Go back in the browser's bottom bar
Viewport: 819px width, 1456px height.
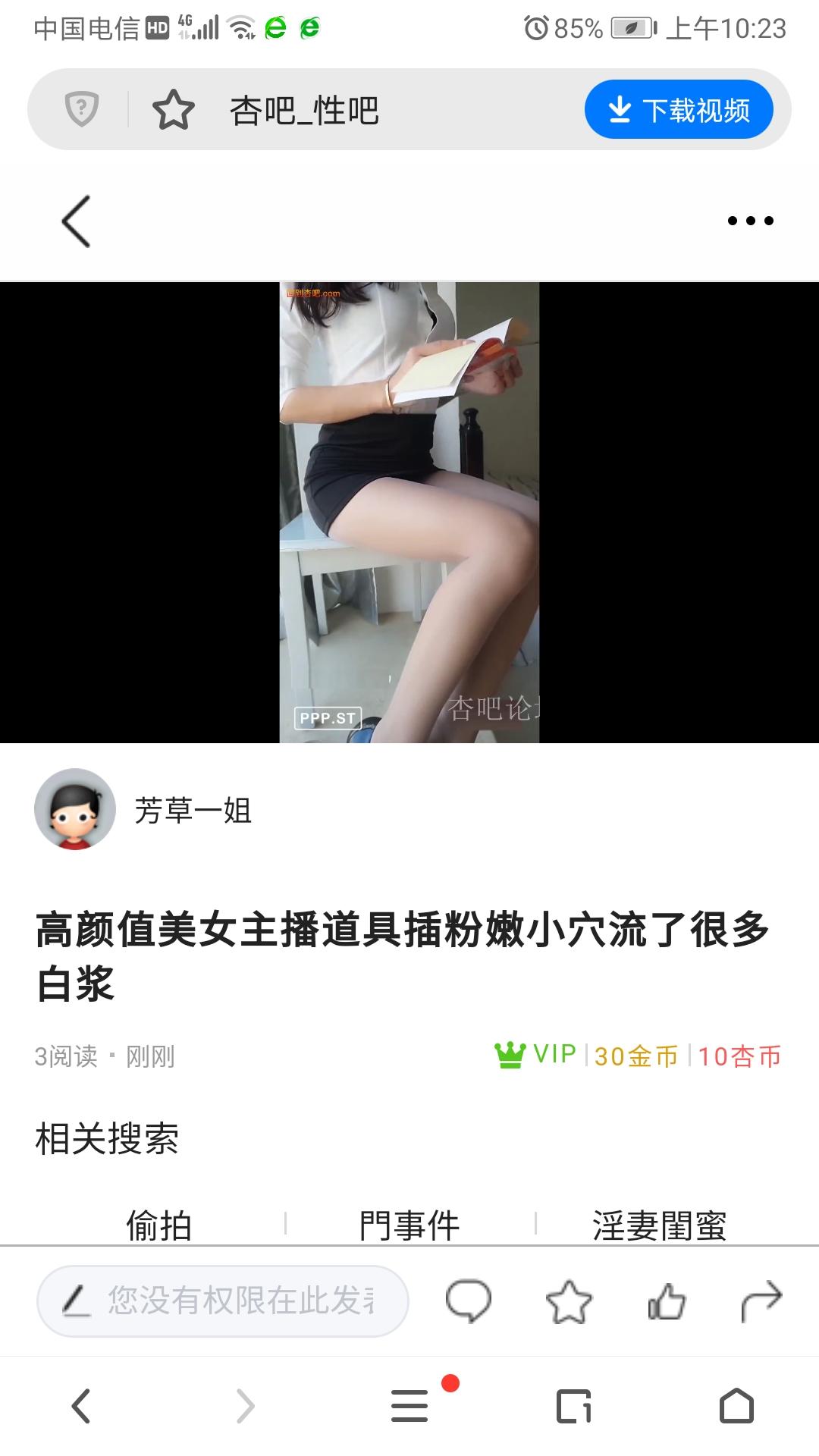(81, 1406)
